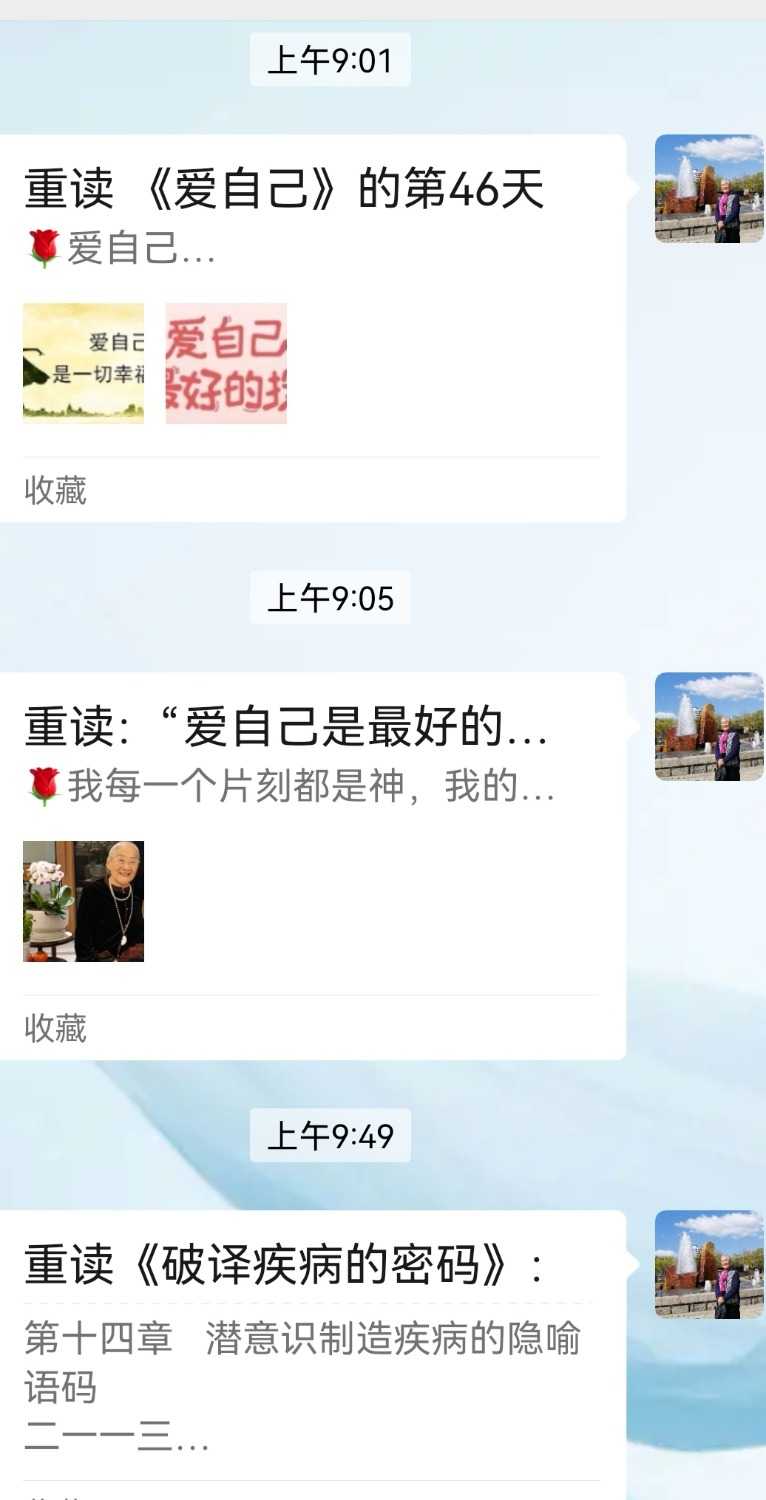Viewport: 766px width, 1500px height.
Task: Click the sender avatar beside the 9:49 message
Action: click(x=708, y=1265)
